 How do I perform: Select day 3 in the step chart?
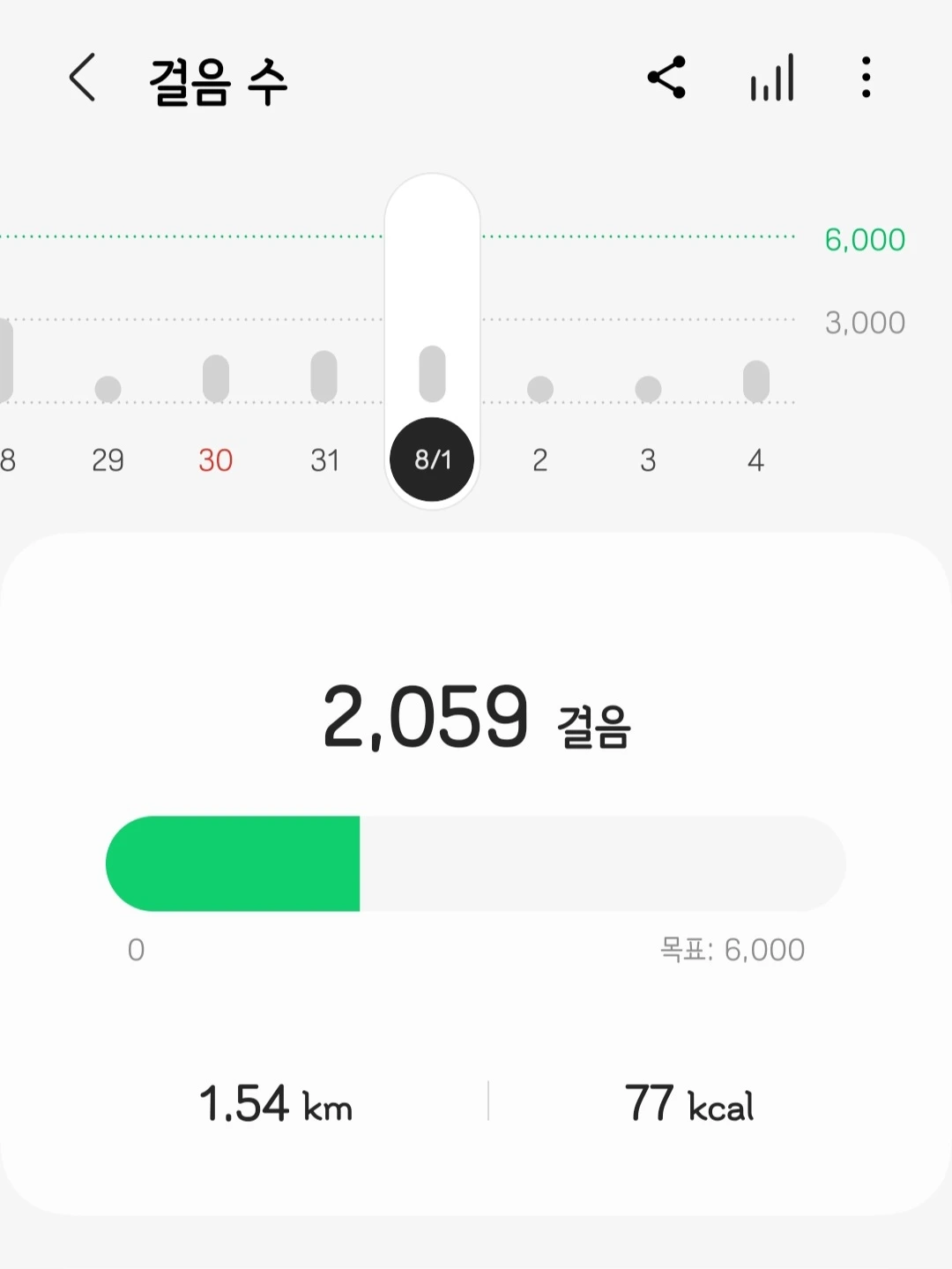tap(648, 459)
